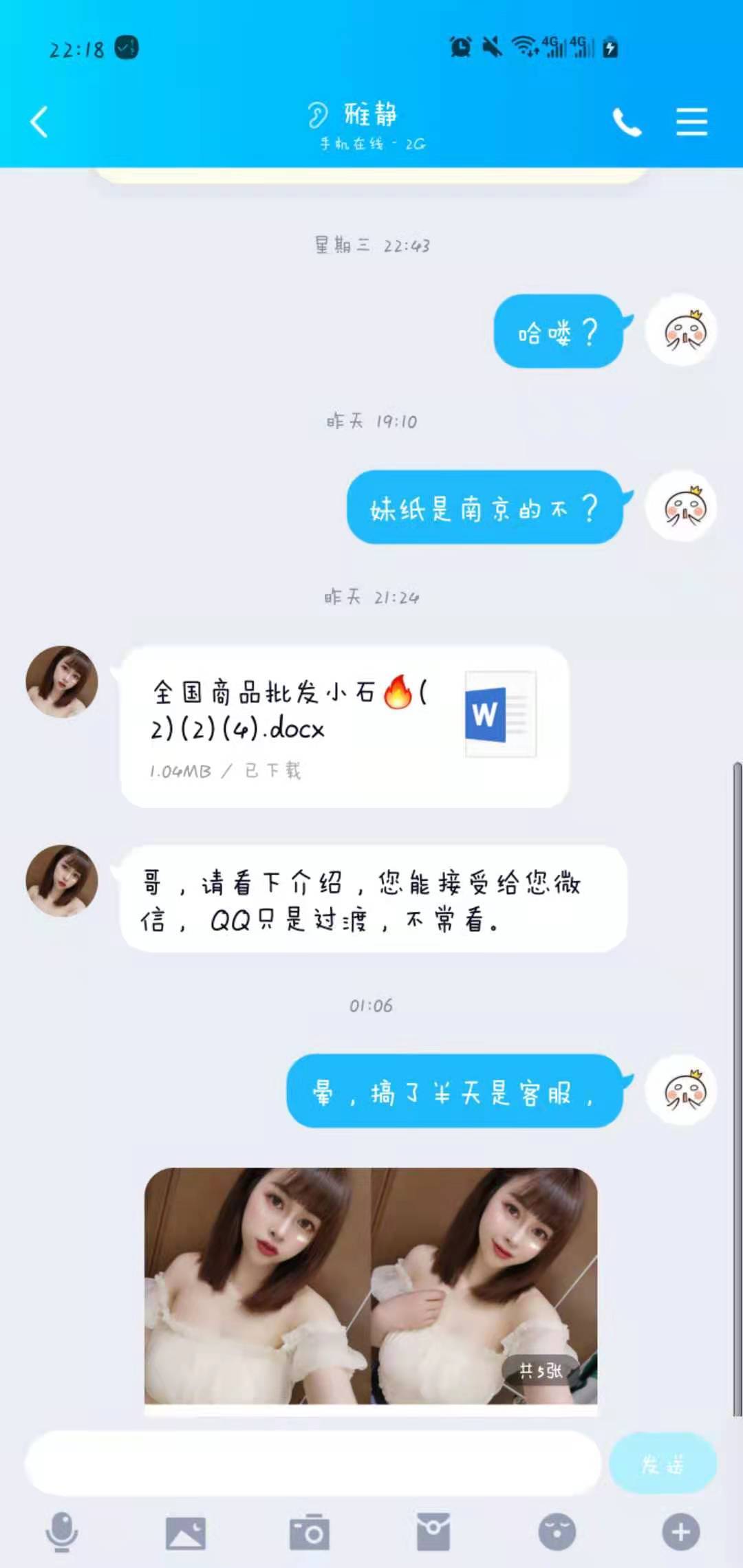Image resolution: width=743 pixels, height=1568 pixels.
Task: Open the shared photo set of 5
Action: pyautogui.click(x=371, y=1285)
